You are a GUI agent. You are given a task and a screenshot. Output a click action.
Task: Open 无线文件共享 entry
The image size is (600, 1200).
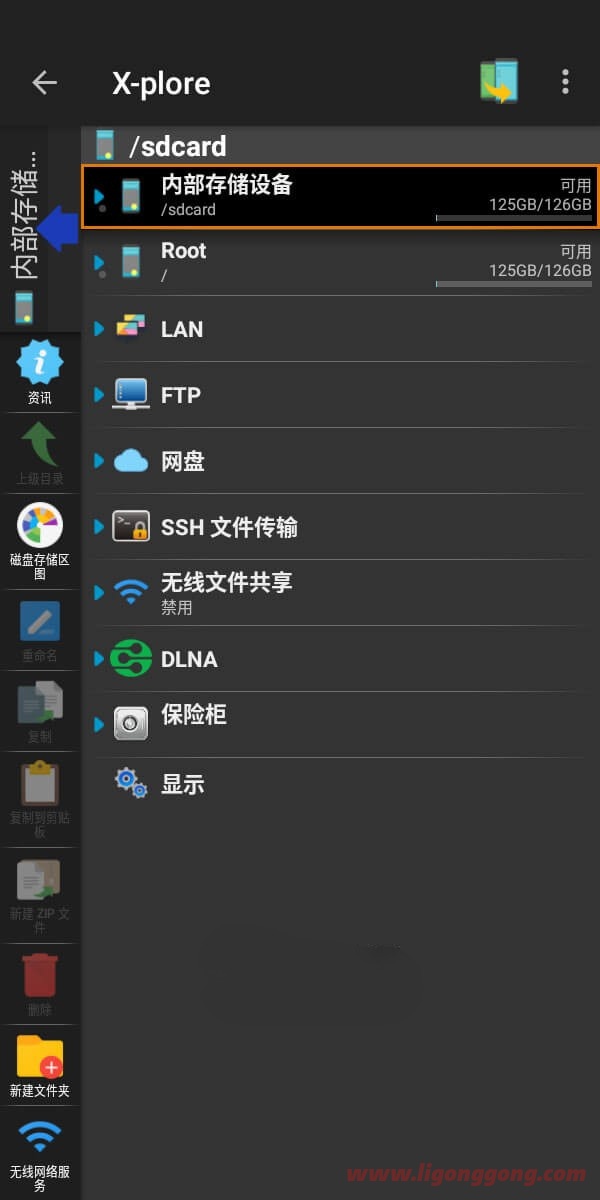coord(340,592)
